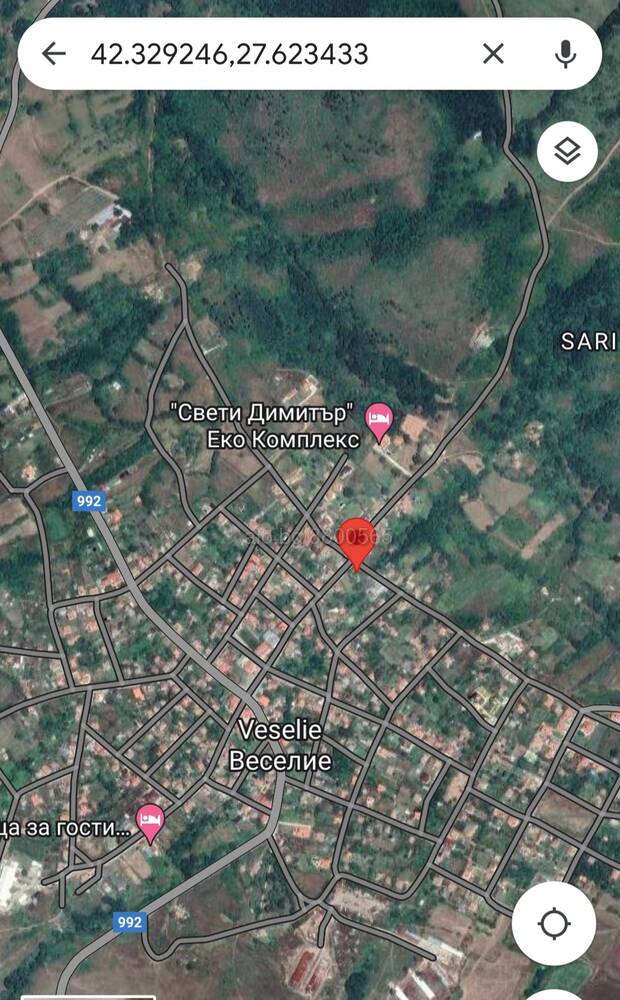Select the red dropped pin

click(x=357, y=543)
